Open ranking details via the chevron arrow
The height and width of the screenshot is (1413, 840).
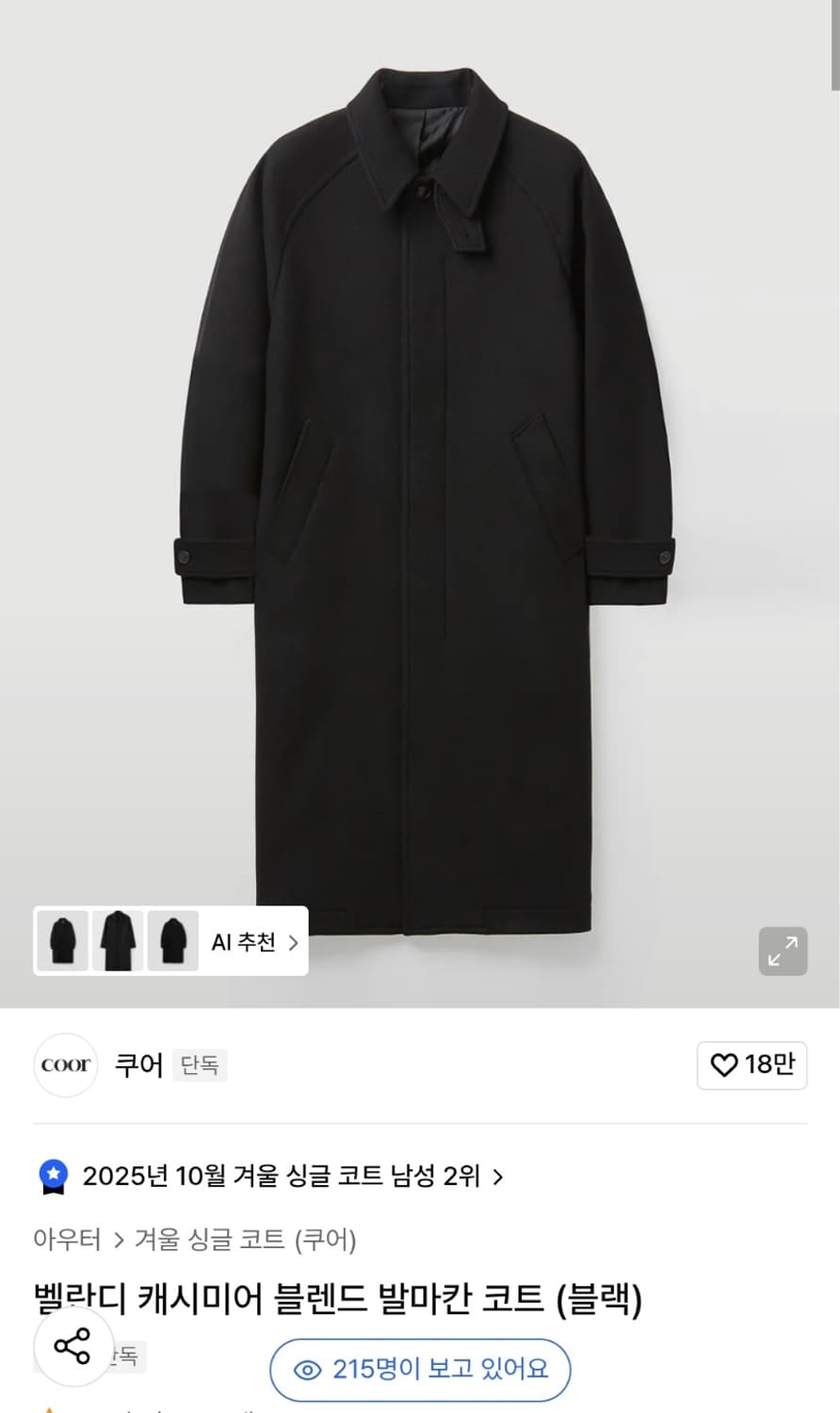(499, 1177)
